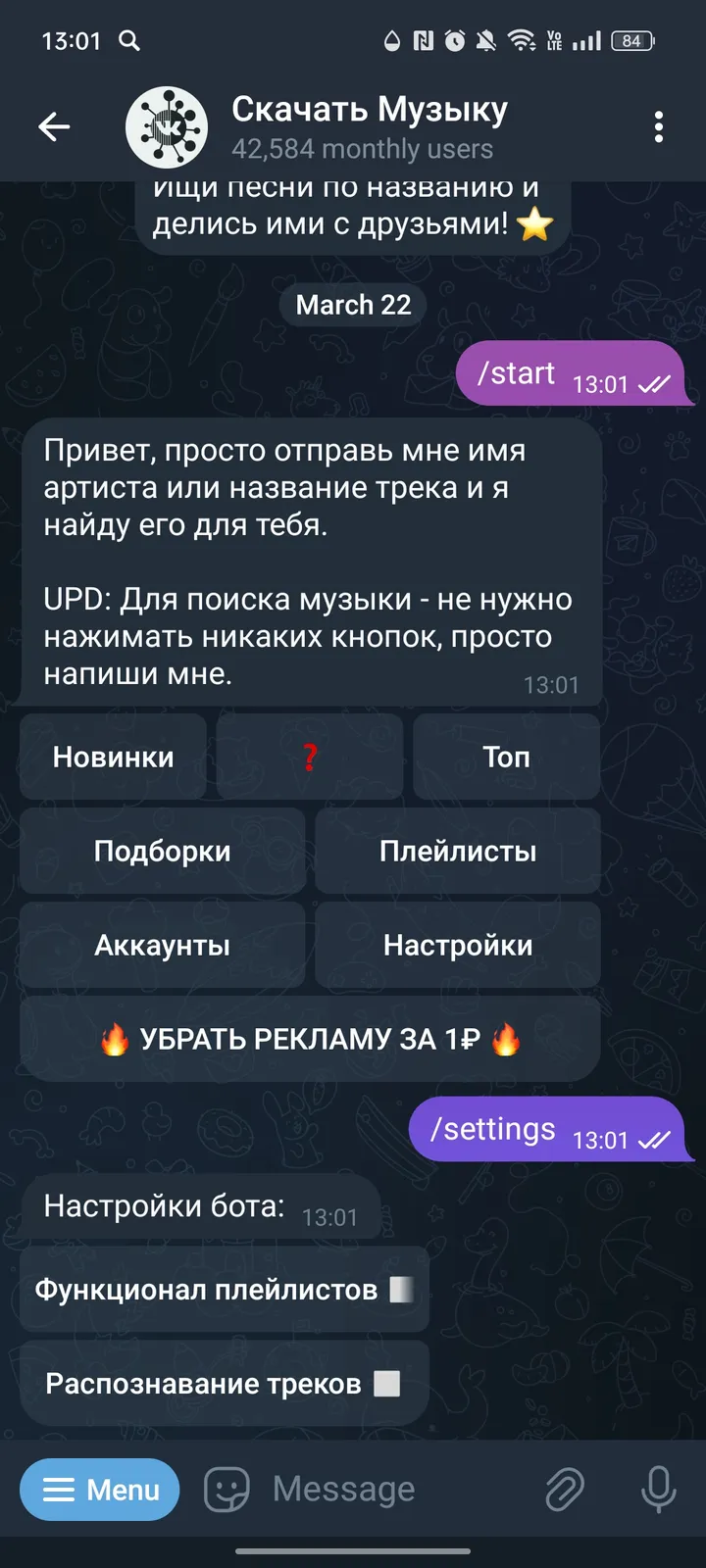Open the bot's three-dot options menu

(x=659, y=127)
